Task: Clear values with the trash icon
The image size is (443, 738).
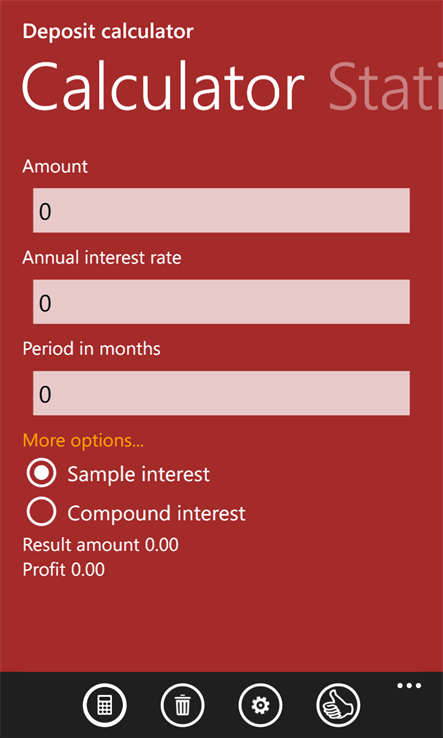Action: click(182, 706)
